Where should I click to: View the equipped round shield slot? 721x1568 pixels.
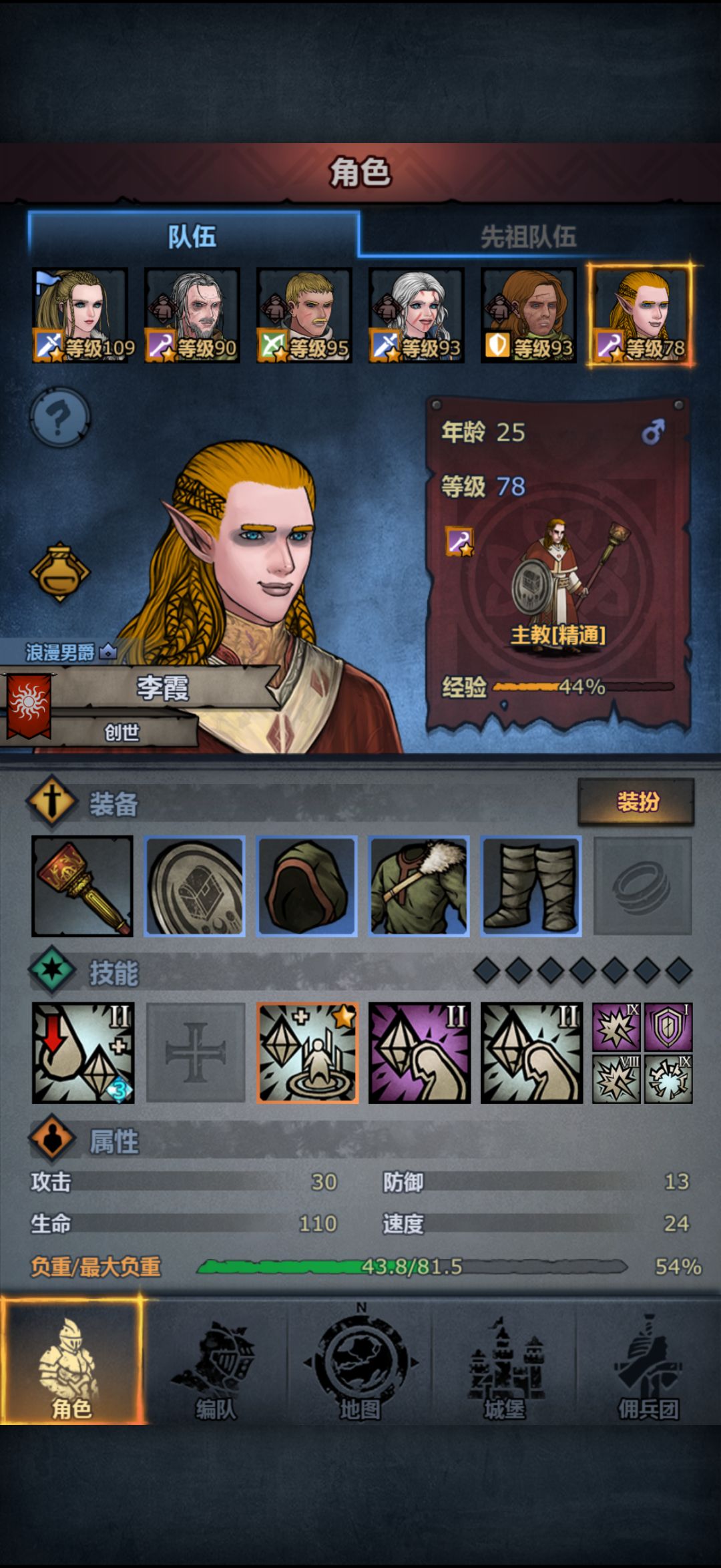194,886
